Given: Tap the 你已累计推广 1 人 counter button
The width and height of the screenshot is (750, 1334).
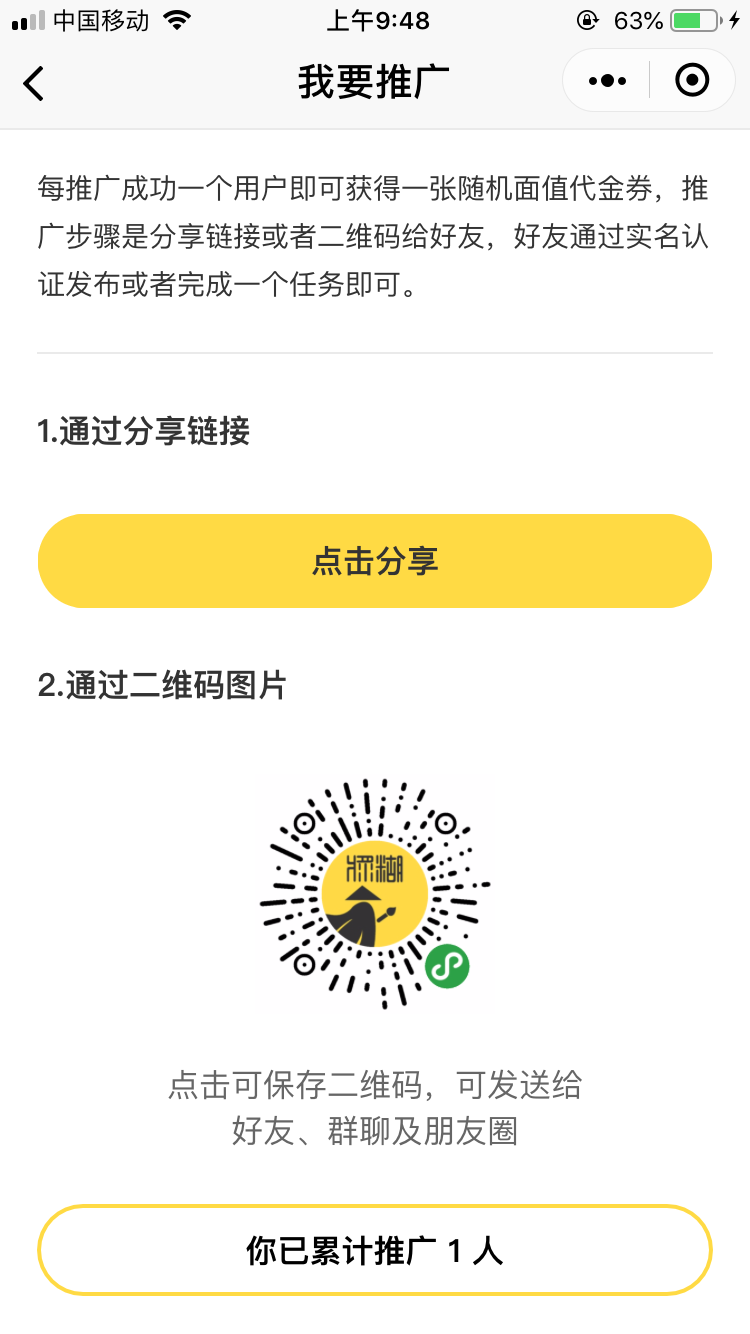Looking at the screenshot, I should tap(375, 1249).
